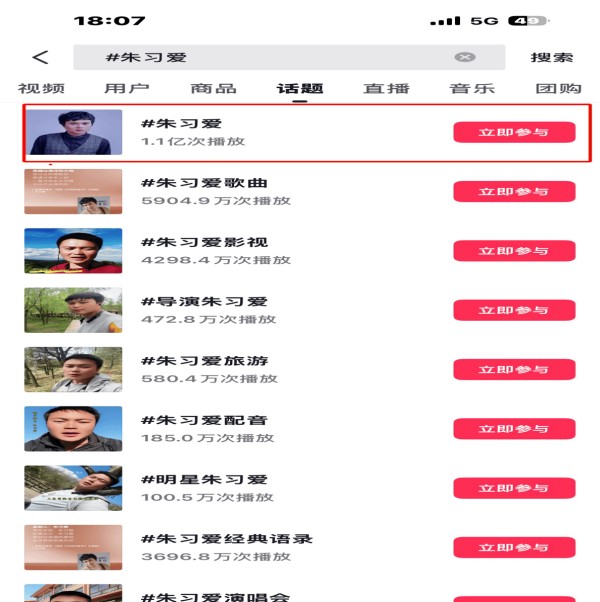Tap 立即参与 for #导演朱习爱
The width and height of the screenshot is (600, 602).
coord(514,310)
